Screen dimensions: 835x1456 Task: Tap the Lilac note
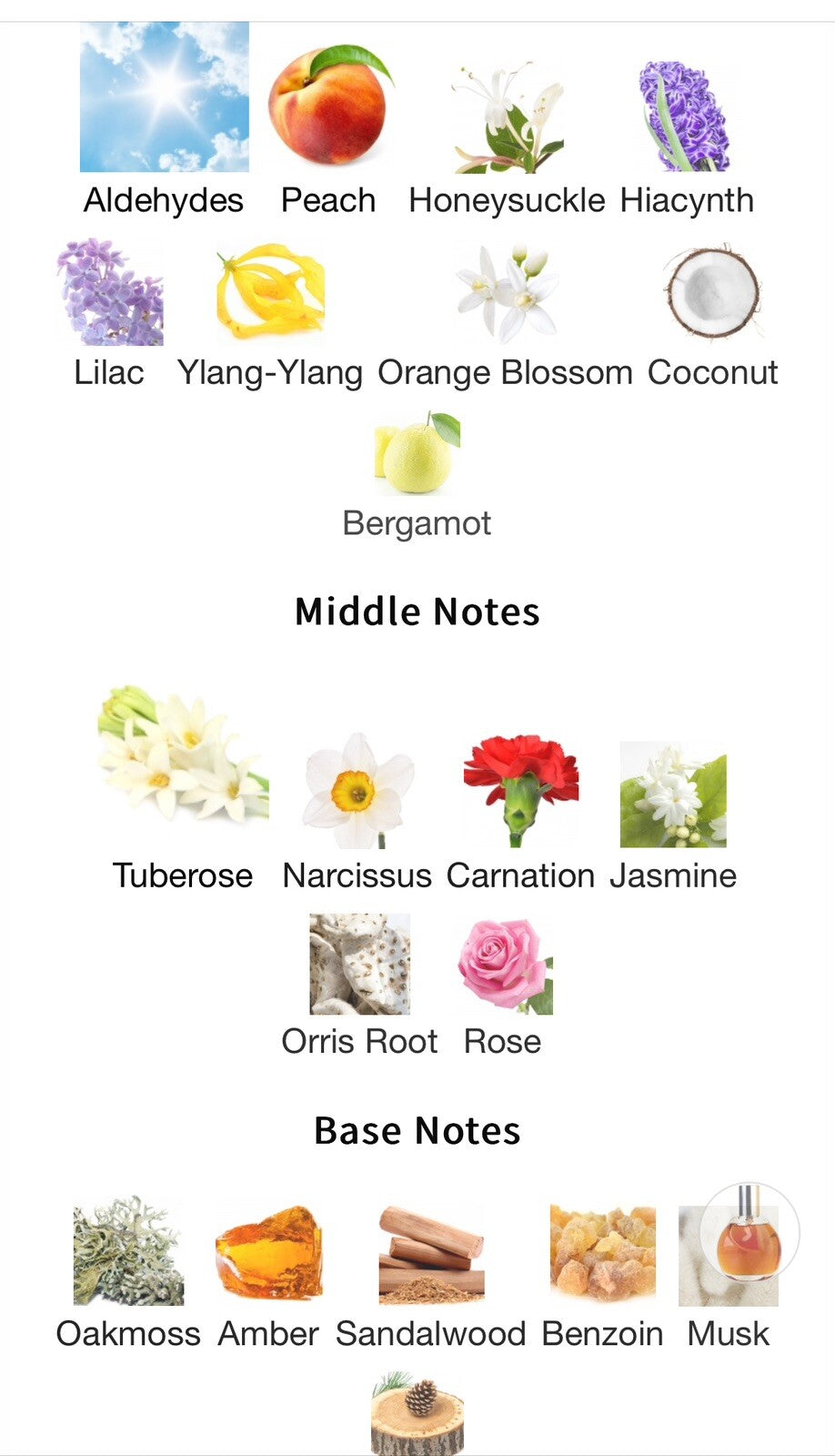(x=109, y=314)
